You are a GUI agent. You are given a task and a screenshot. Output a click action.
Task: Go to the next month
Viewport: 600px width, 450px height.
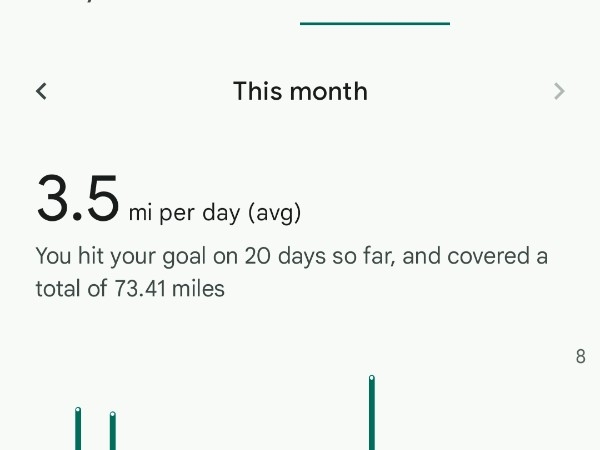559,92
